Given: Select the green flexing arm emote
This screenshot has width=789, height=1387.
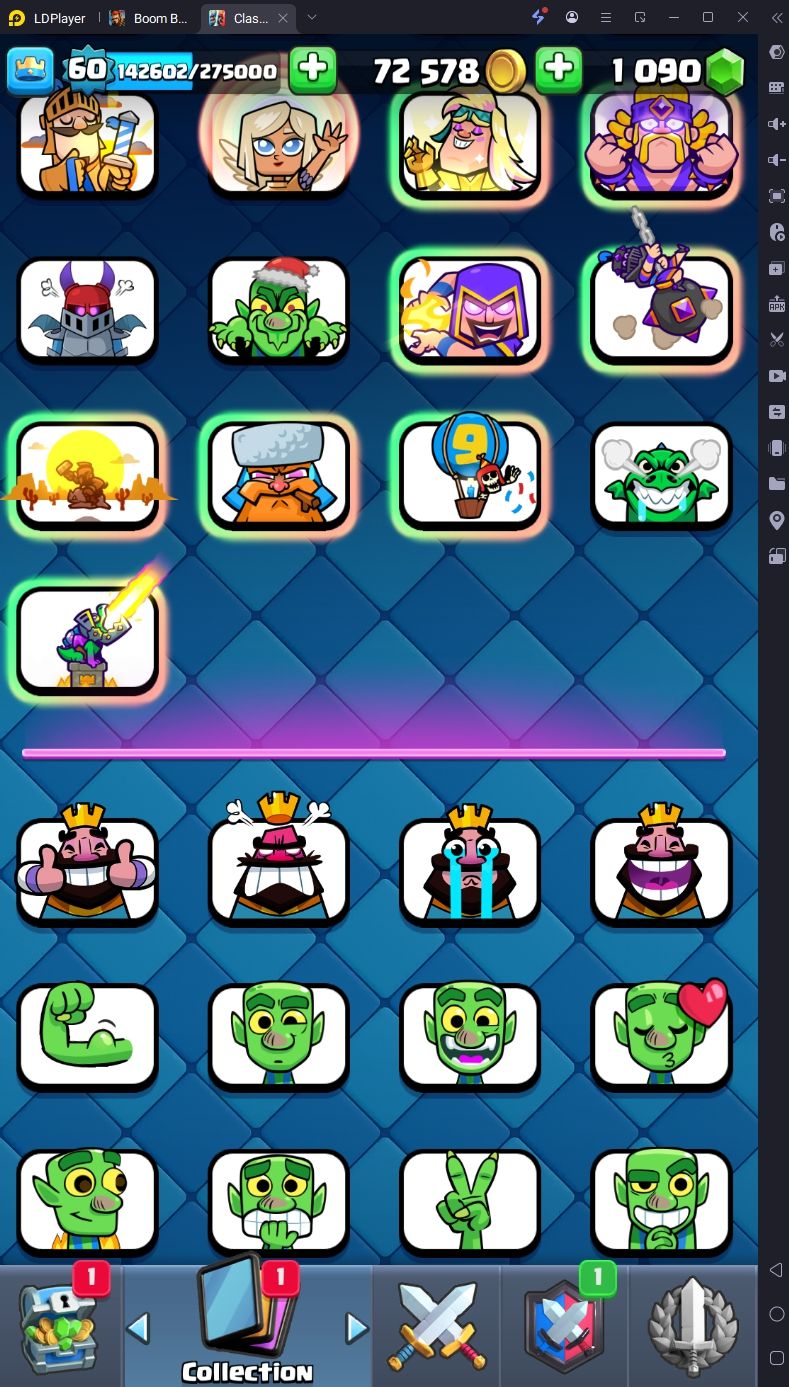Looking at the screenshot, I should point(87,1035).
